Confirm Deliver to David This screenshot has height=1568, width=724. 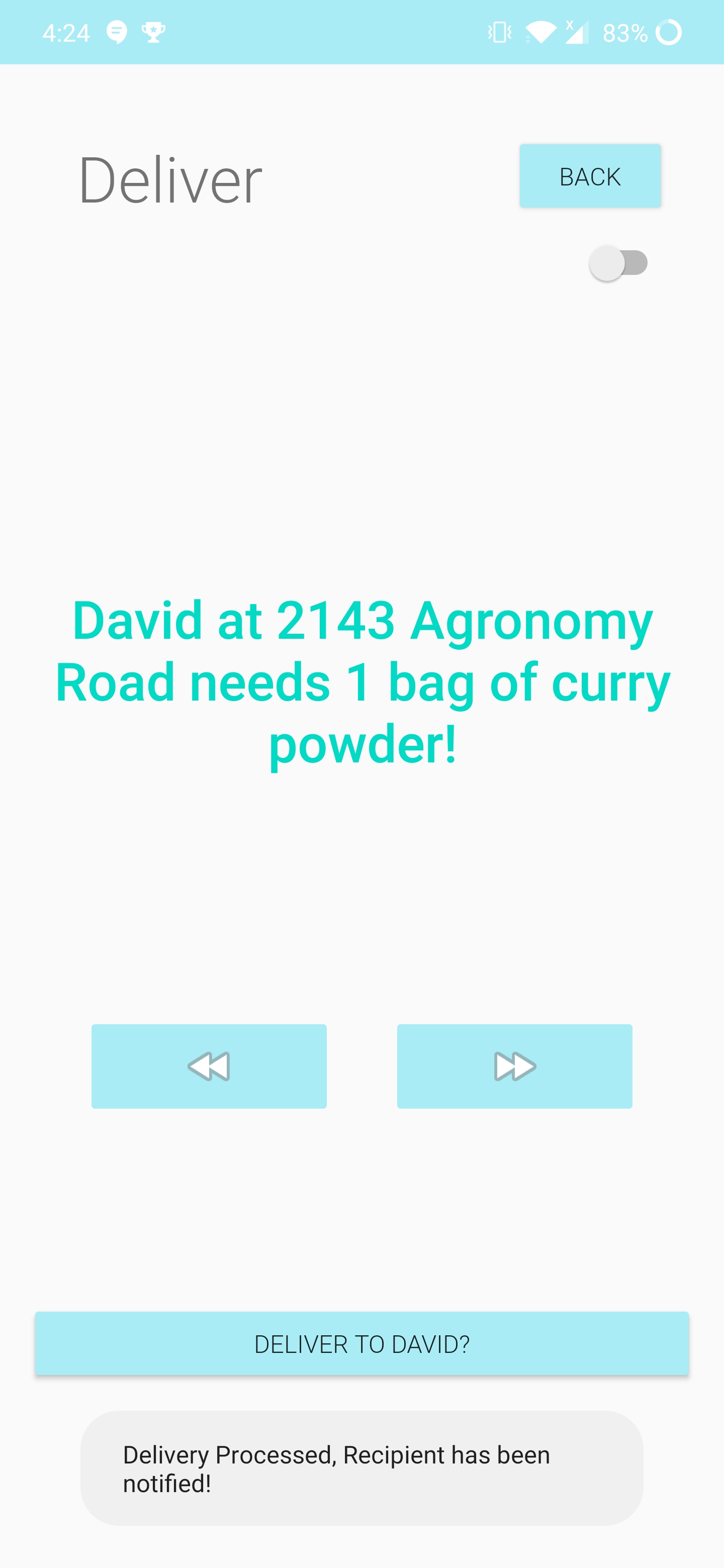(x=361, y=1343)
